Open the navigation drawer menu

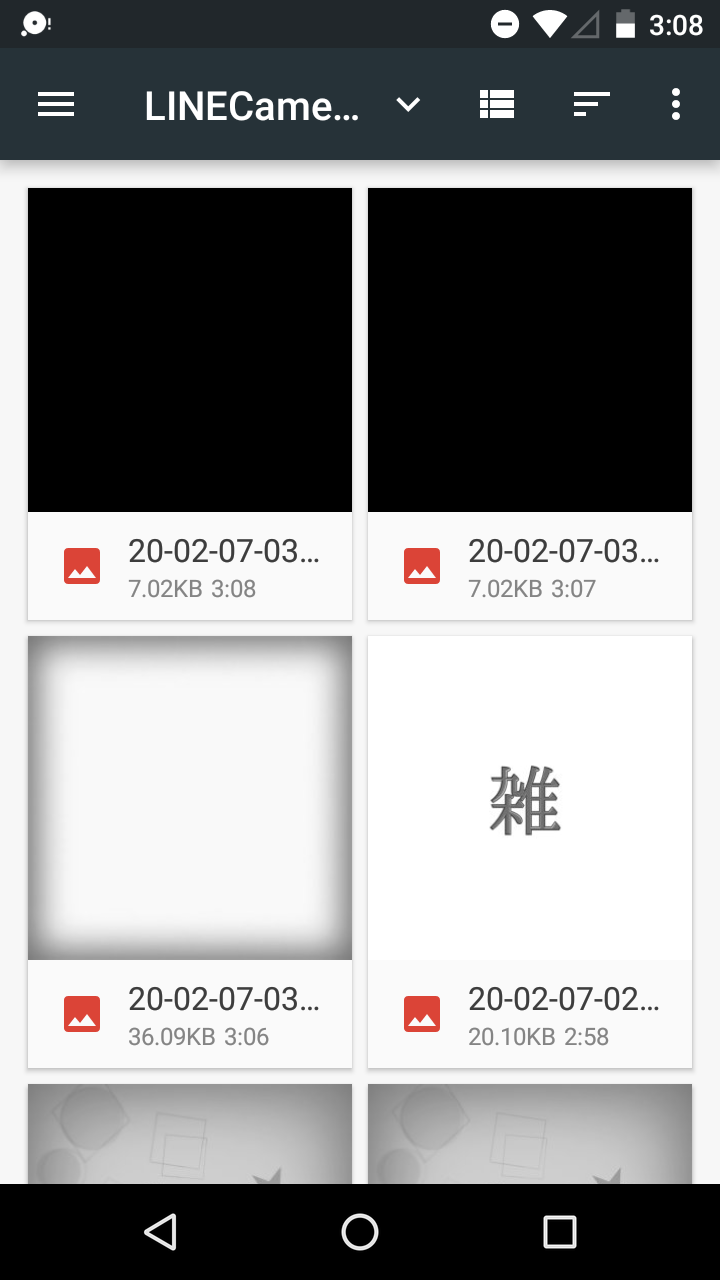click(x=56, y=104)
